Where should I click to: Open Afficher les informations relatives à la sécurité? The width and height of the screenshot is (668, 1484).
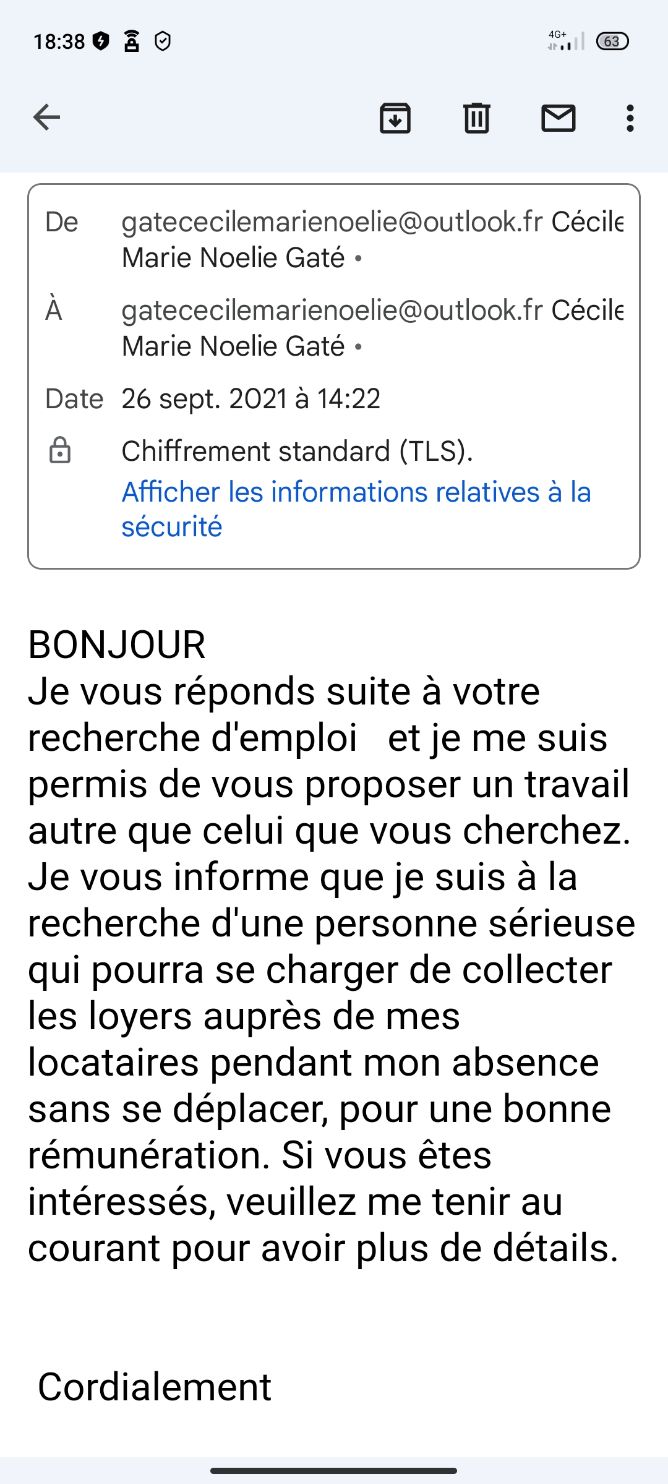[x=355, y=509]
